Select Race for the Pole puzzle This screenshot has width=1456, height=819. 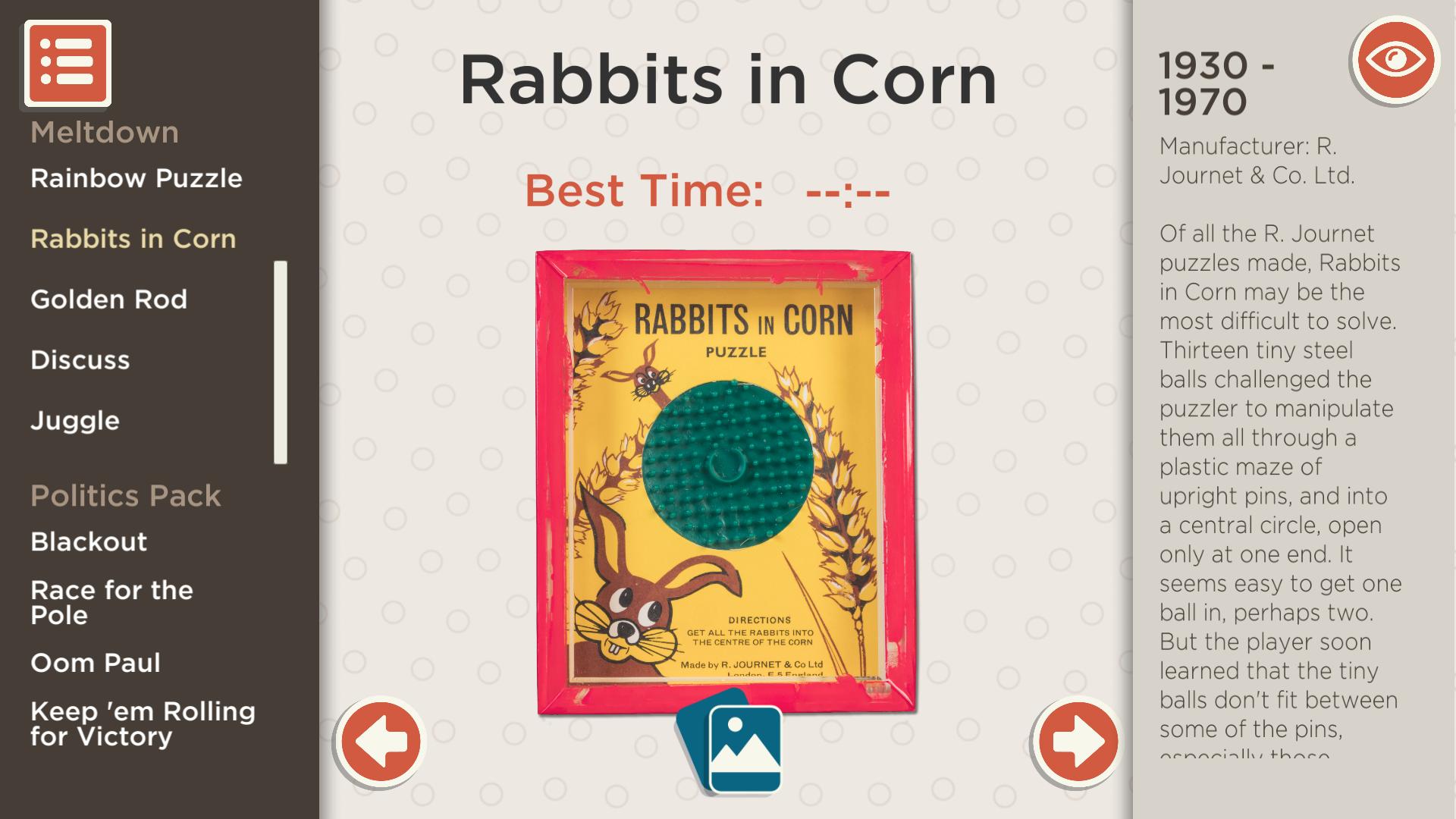tap(111, 602)
